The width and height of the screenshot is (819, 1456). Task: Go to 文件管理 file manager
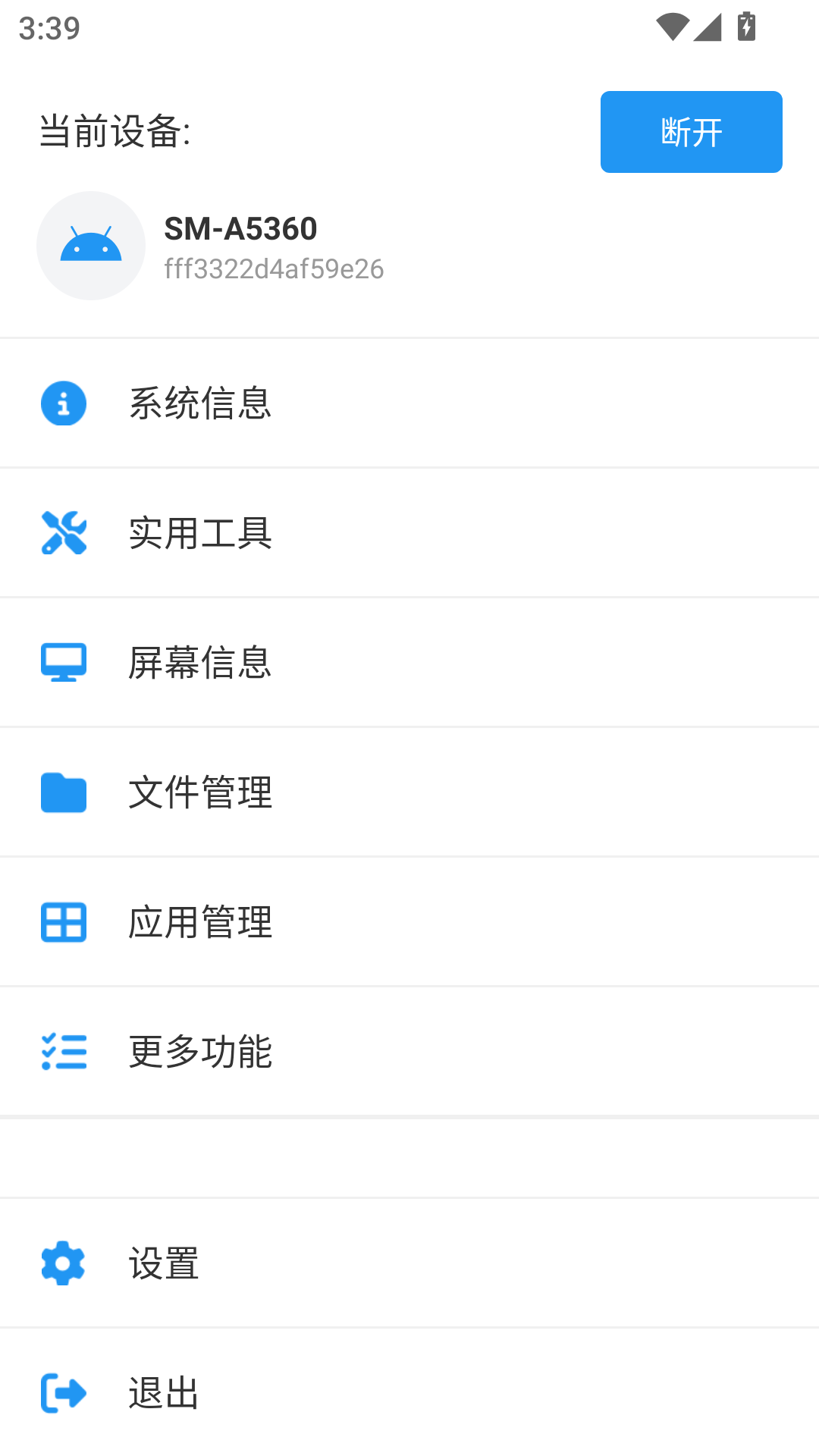coord(409,792)
